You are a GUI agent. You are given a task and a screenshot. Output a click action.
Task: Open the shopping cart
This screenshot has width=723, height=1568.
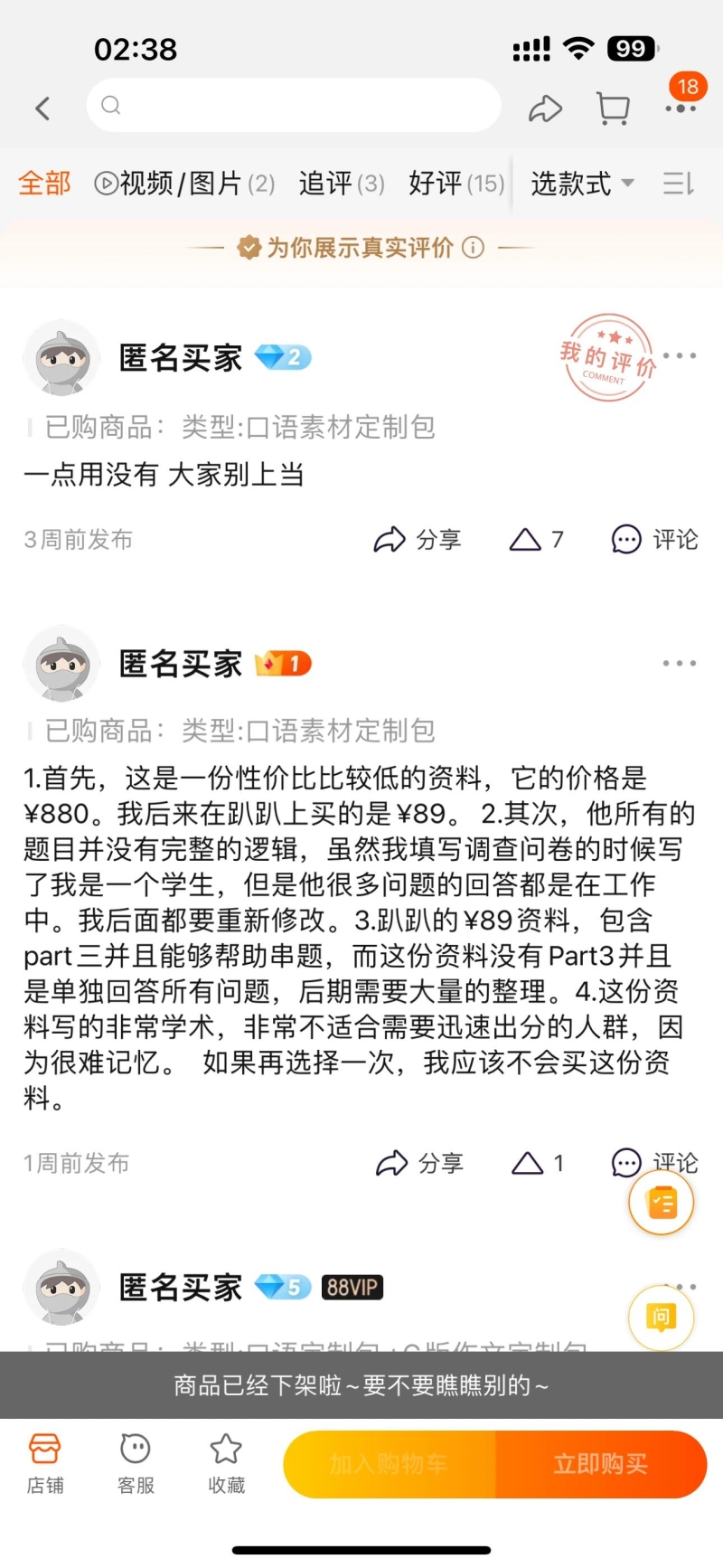tap(613, 109)
